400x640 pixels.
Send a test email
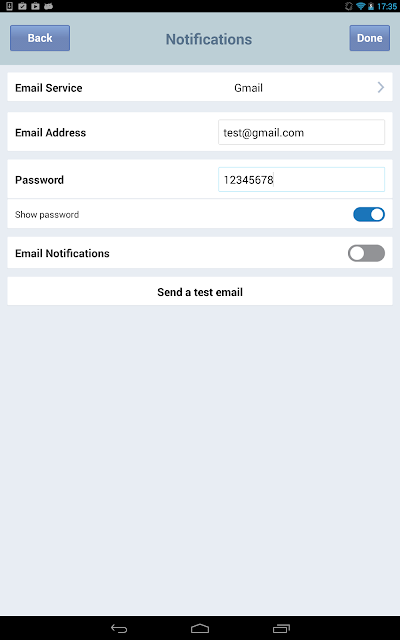click(x=200, y=292)
